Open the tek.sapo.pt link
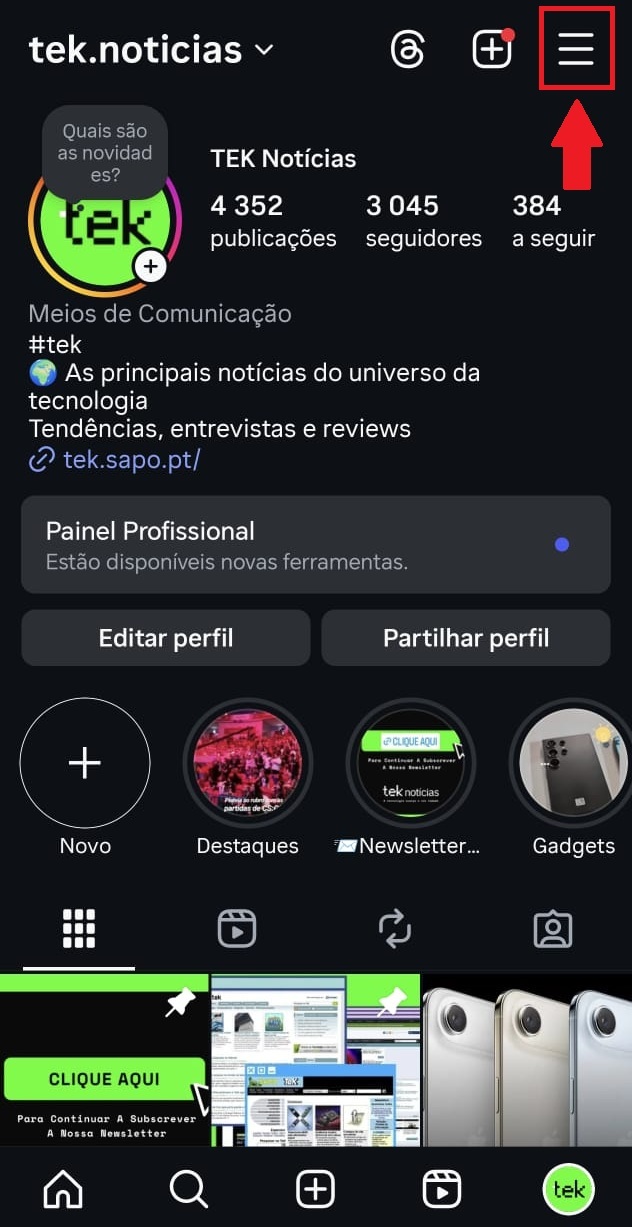 [131, 459]
